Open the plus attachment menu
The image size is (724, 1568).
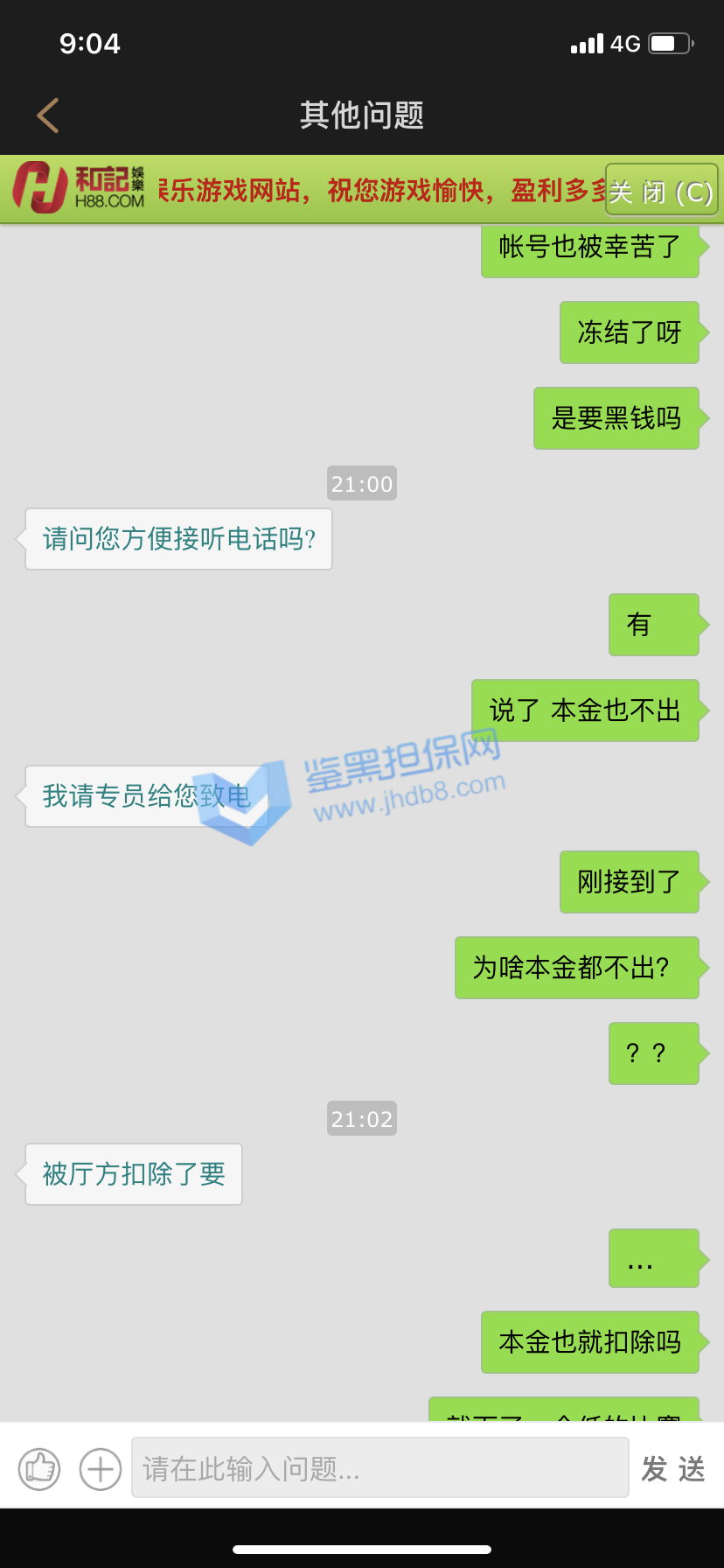[x=101, y=1469]
